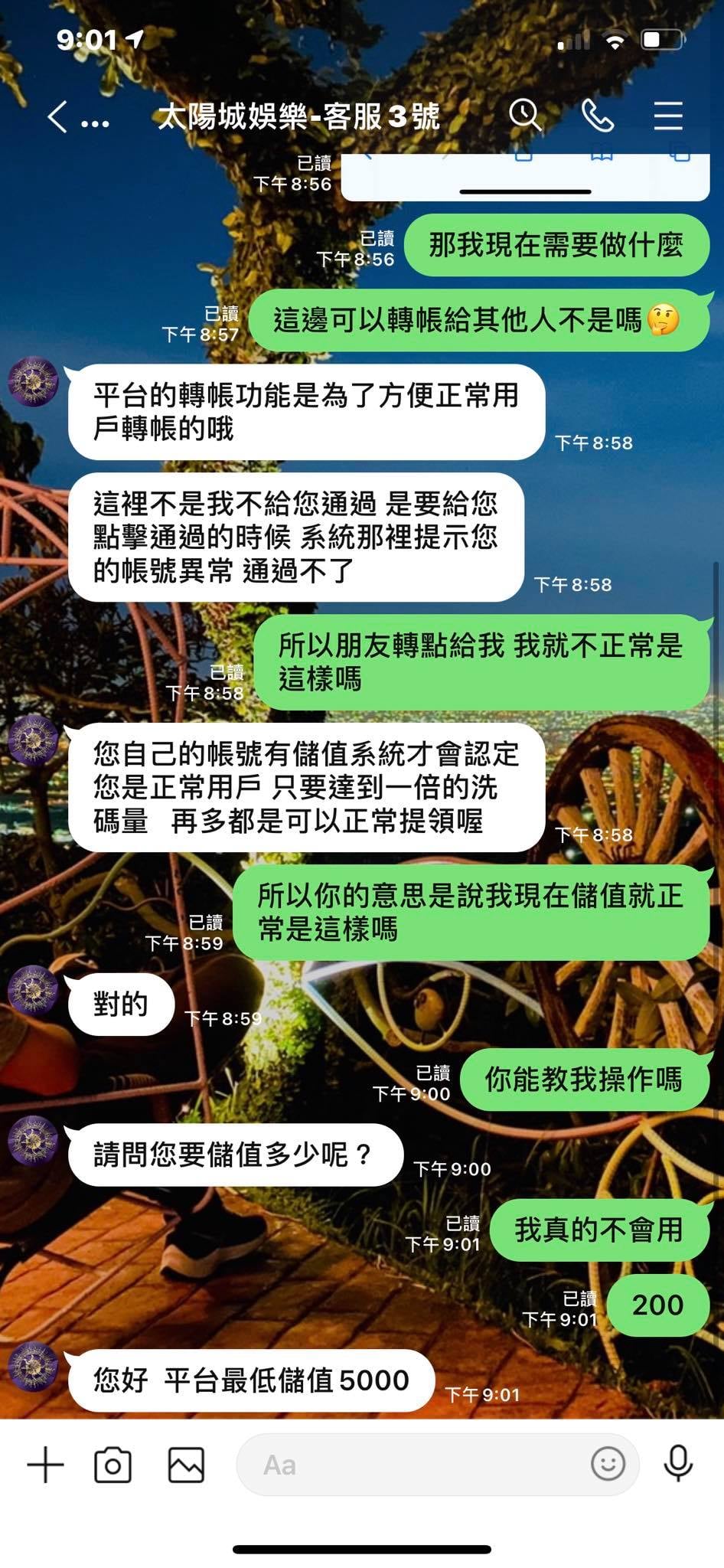
Task: Record a voice message with microphone
Action: pos(678,1465)
